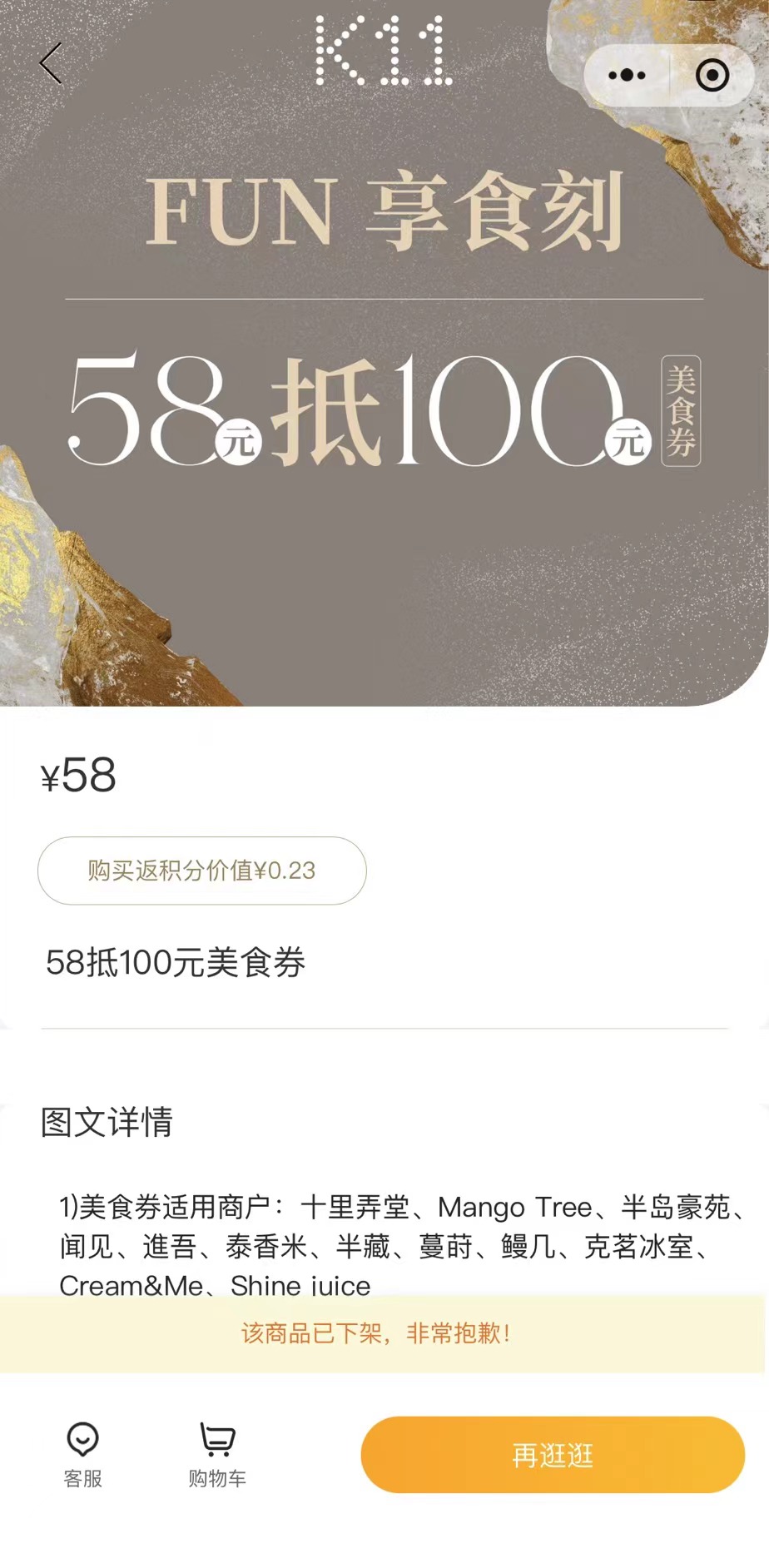Image resolution: width=769 pixels, height=1568 pixels.
Task: Open the 购物车 shopping cart
Action: tap(217, 1455)
